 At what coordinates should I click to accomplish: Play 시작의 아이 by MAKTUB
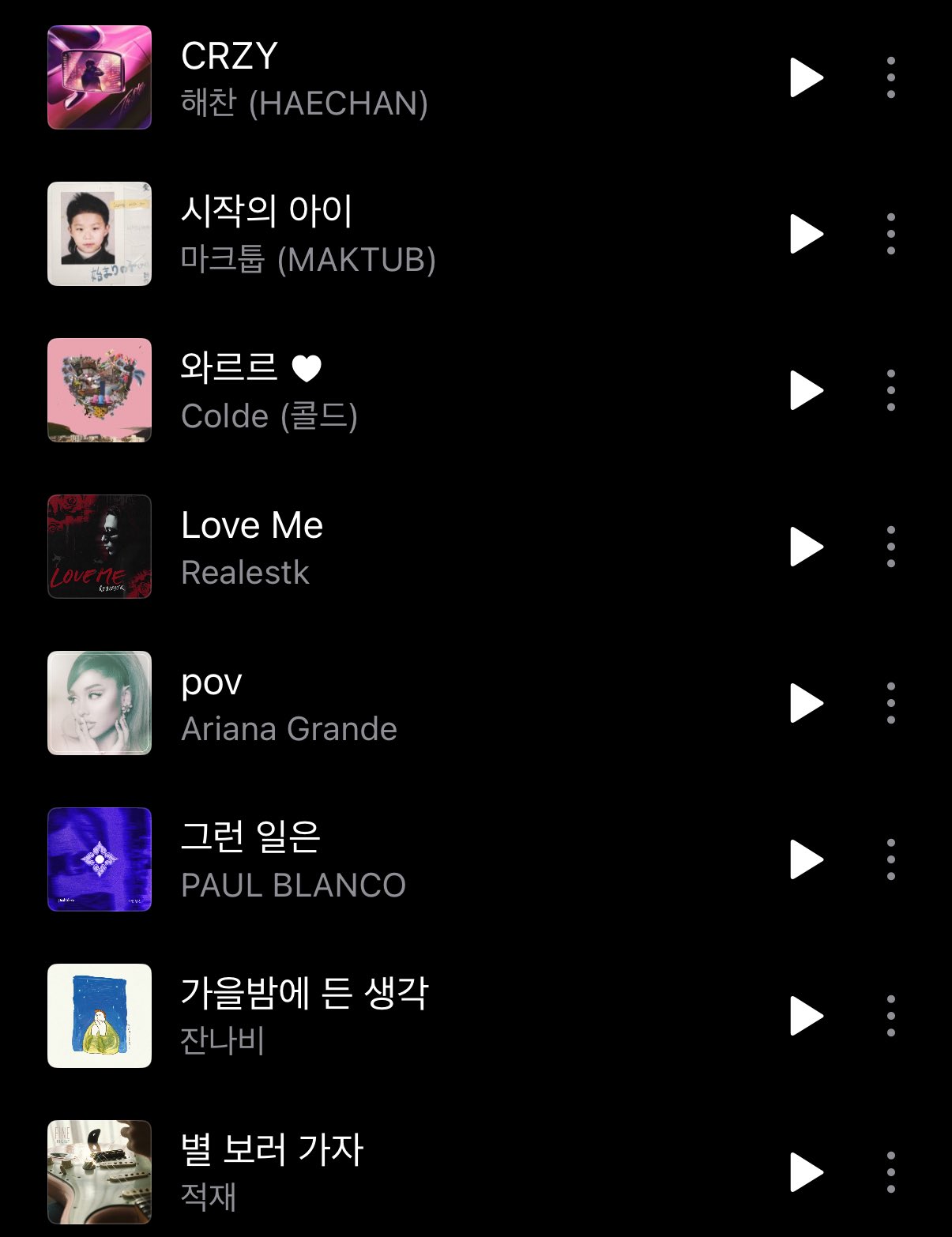806,234
